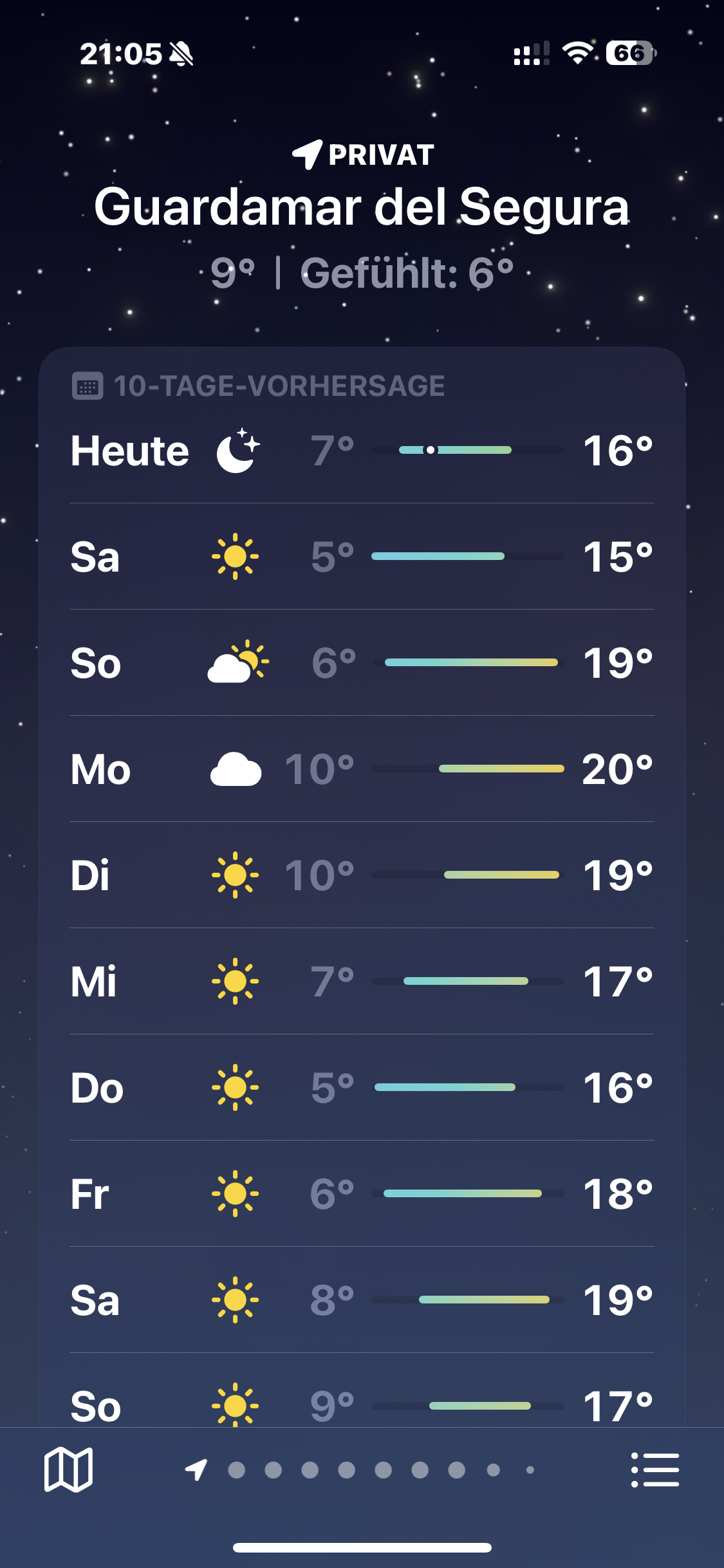View the So forecast with 6° low

coord(362,663)
